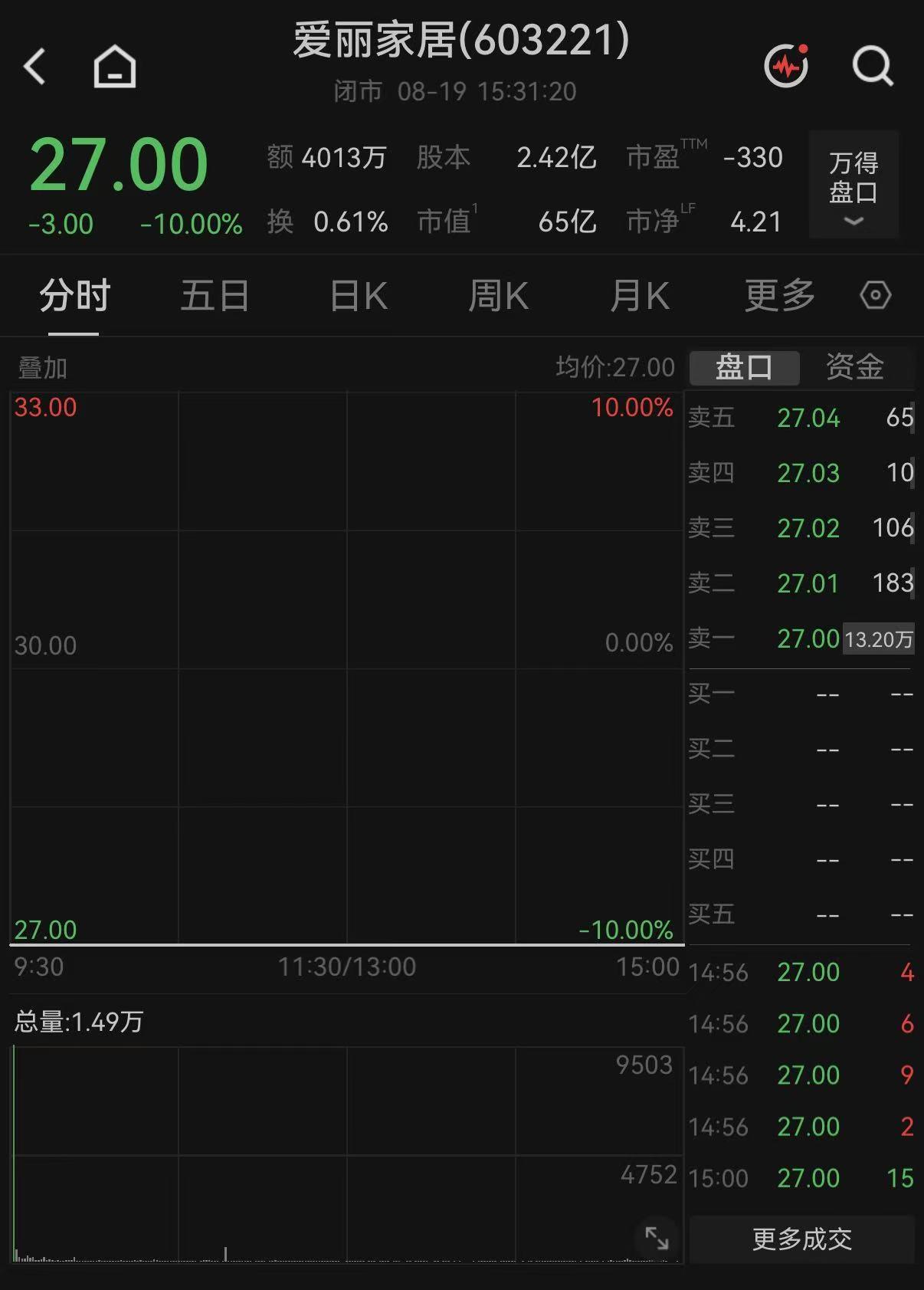Viewport: 924px width, 1290px height.
Task: Open the pulse alert icon
Action: (787, 66)
